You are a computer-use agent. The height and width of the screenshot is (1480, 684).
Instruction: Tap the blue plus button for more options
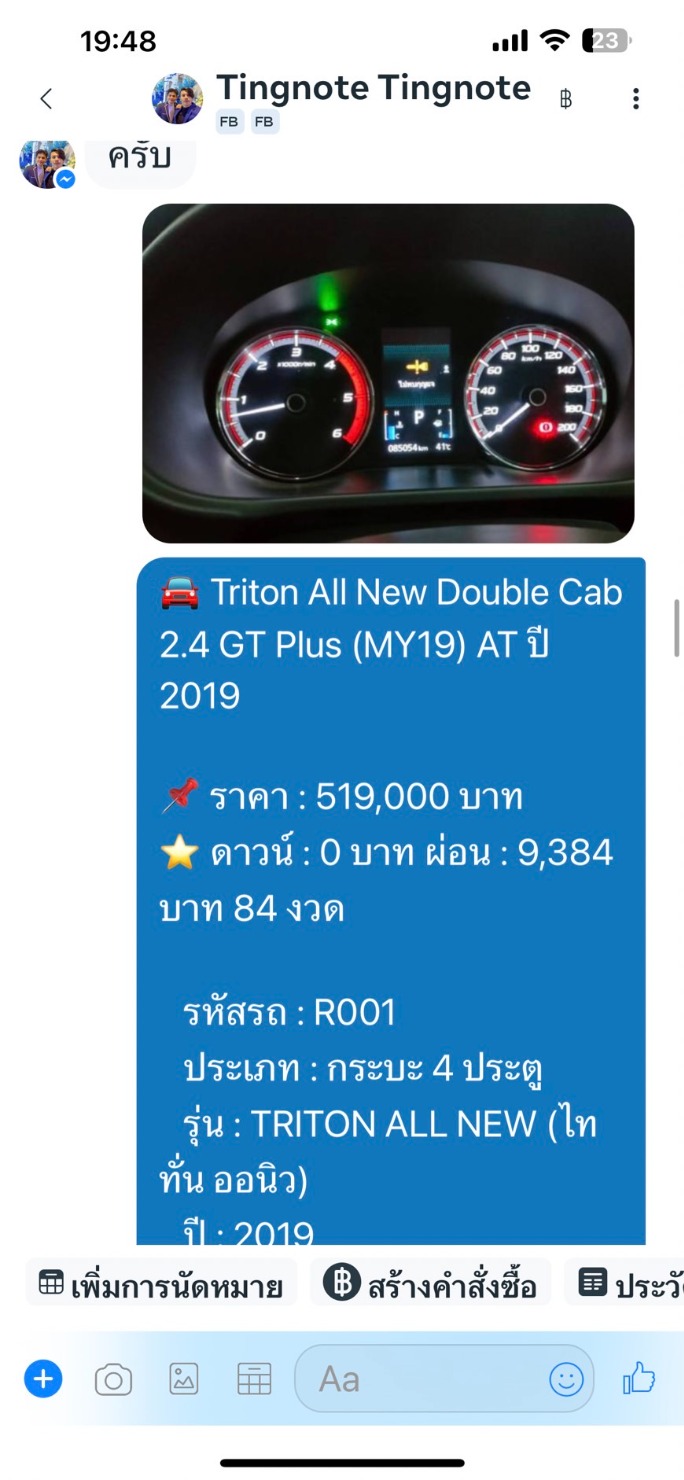(43, 1380)
